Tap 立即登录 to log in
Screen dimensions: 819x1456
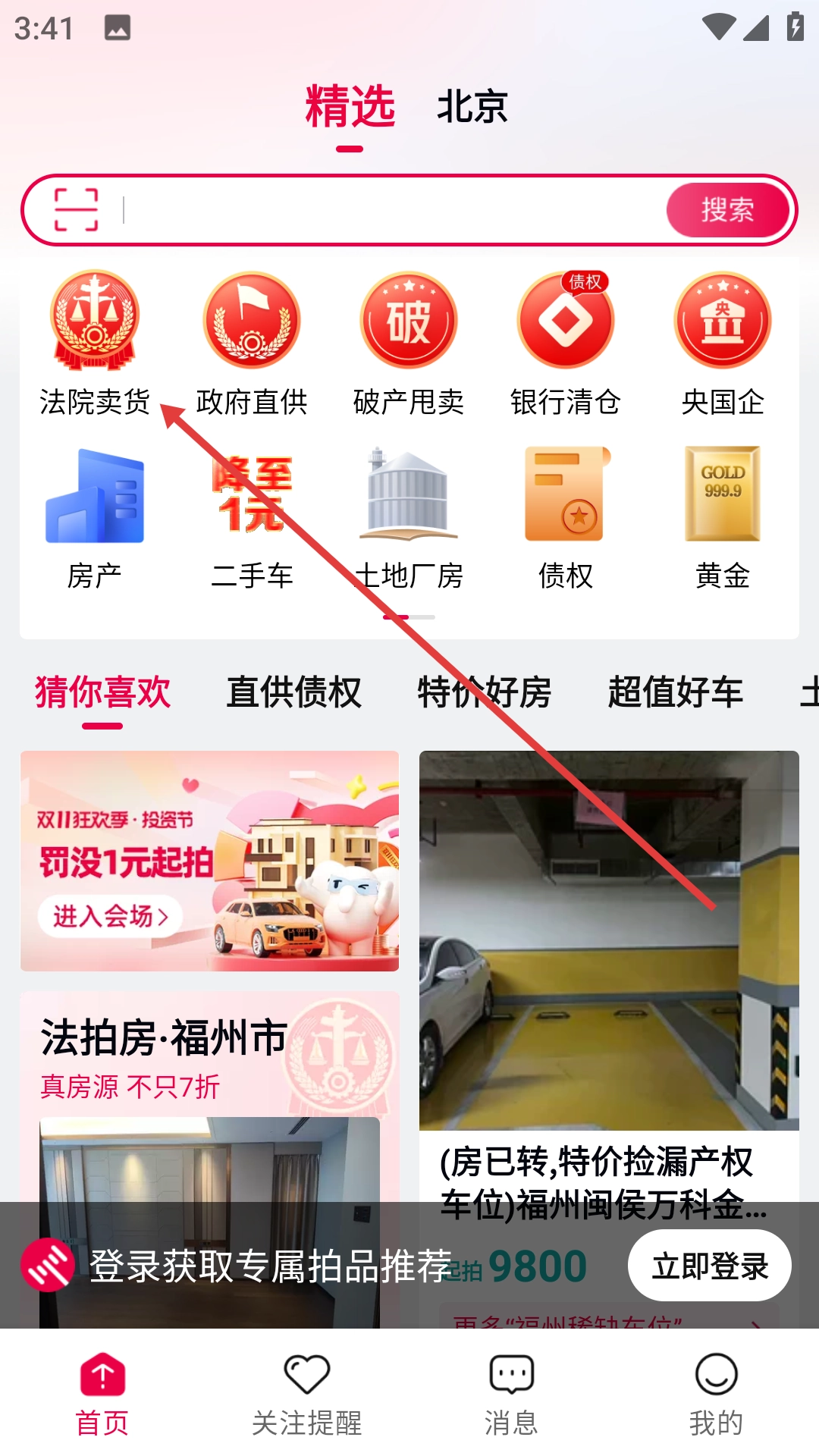point(710,1266)
